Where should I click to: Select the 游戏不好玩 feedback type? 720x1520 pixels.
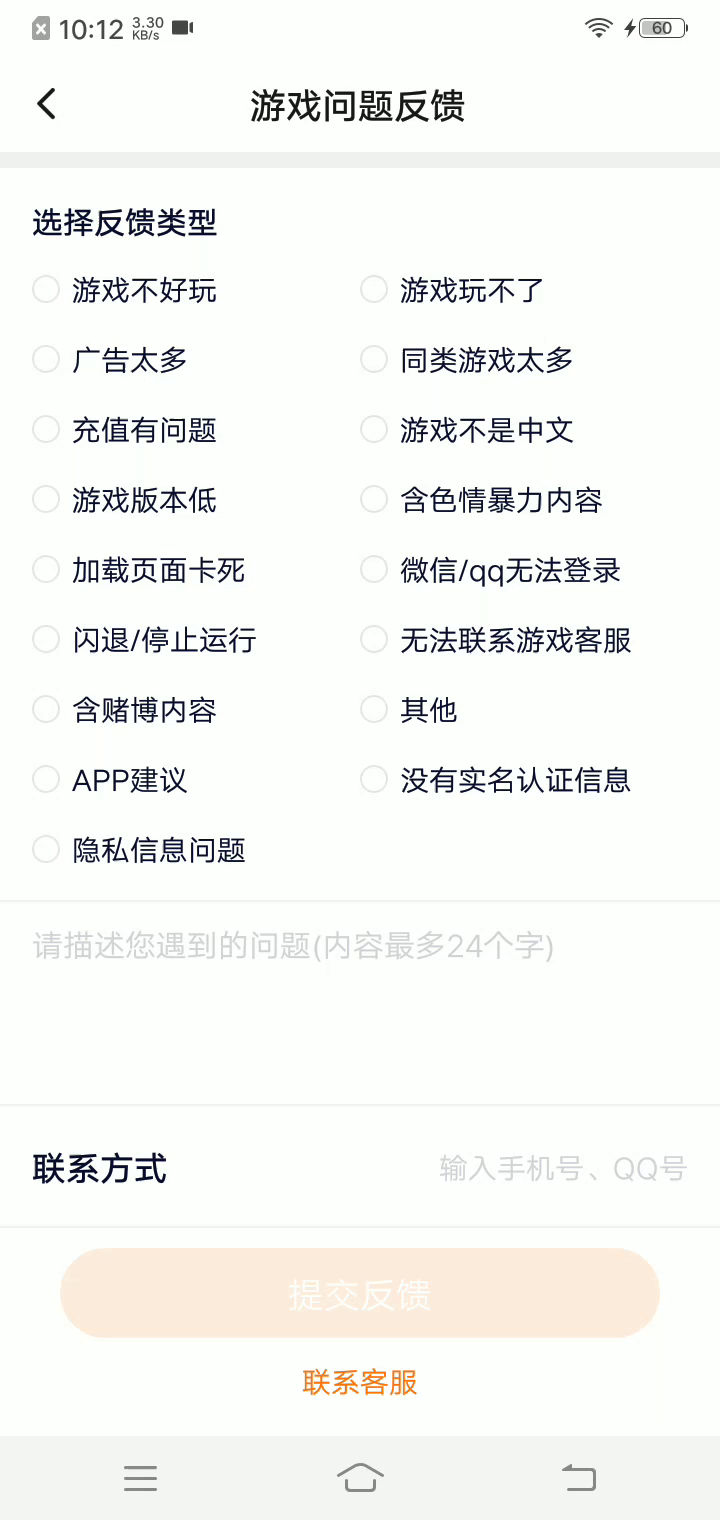(x=46, y=290)
